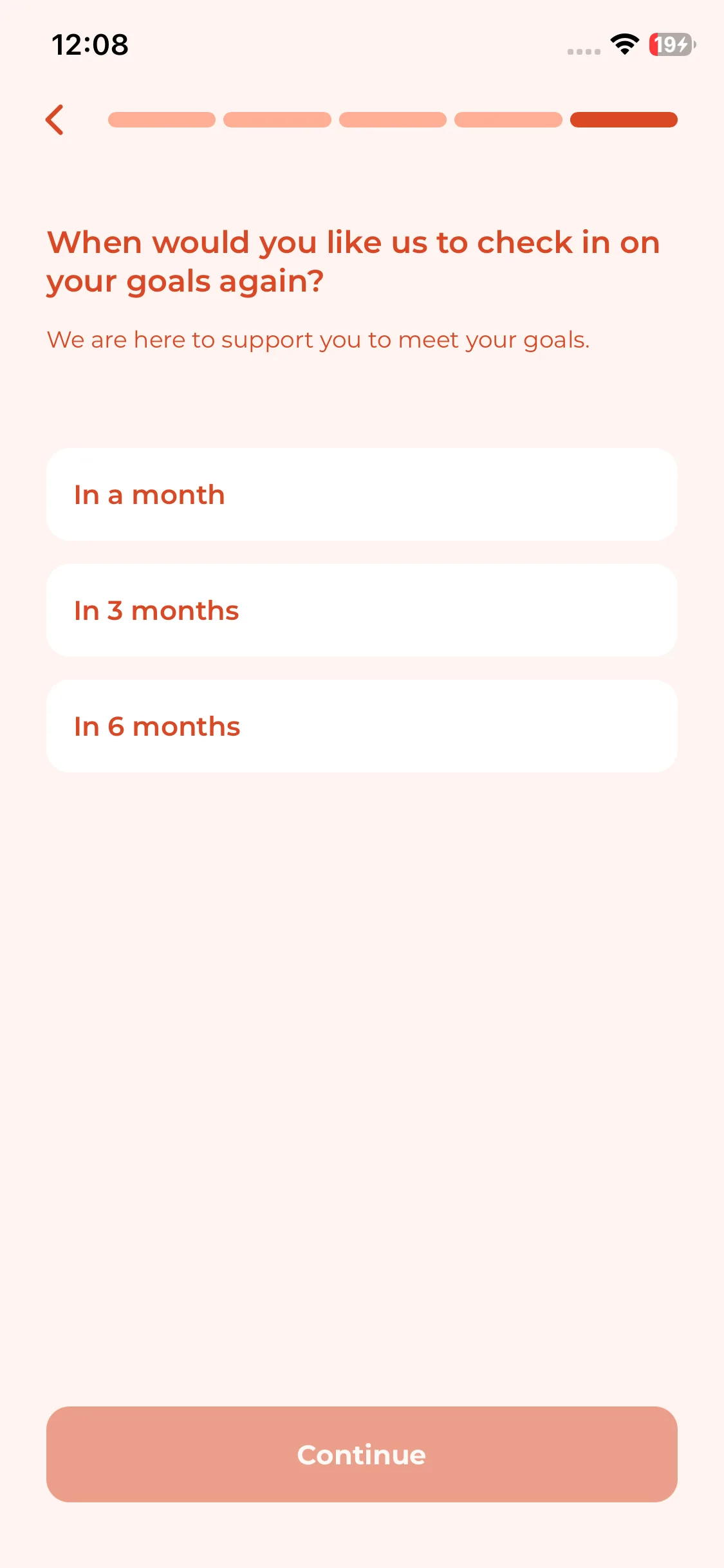
Task: Pick the "In 6 months" option
Action: [x=362, y=726]
